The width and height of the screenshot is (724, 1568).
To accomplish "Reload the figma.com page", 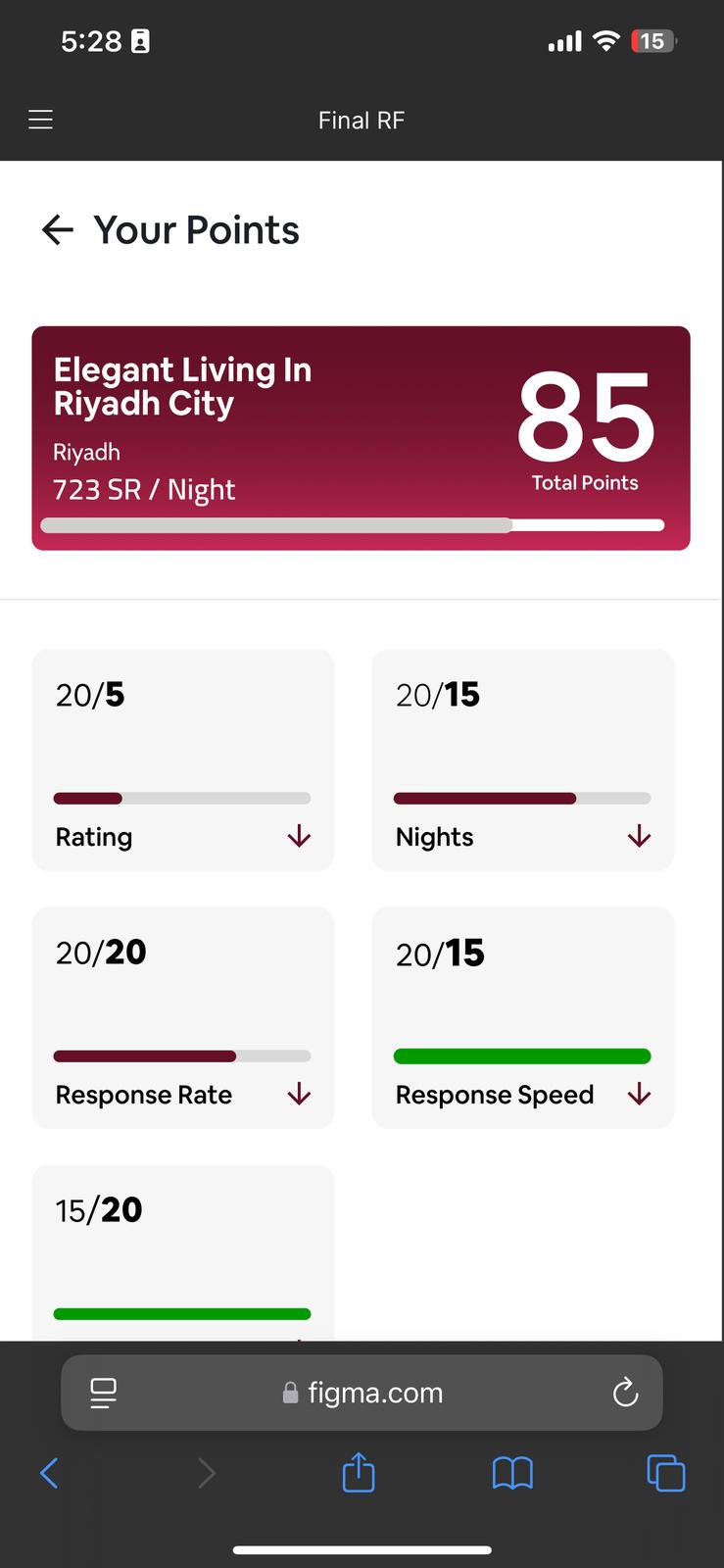I will pos(625,1393).
